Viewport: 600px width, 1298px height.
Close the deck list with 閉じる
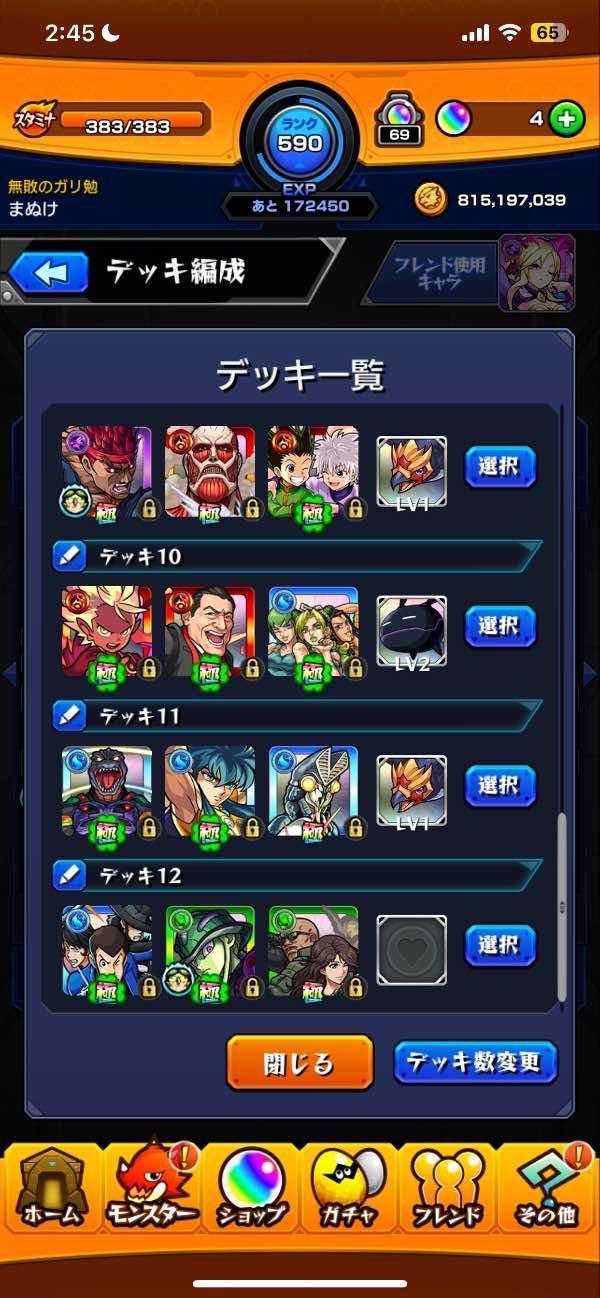click(300, 1062)
